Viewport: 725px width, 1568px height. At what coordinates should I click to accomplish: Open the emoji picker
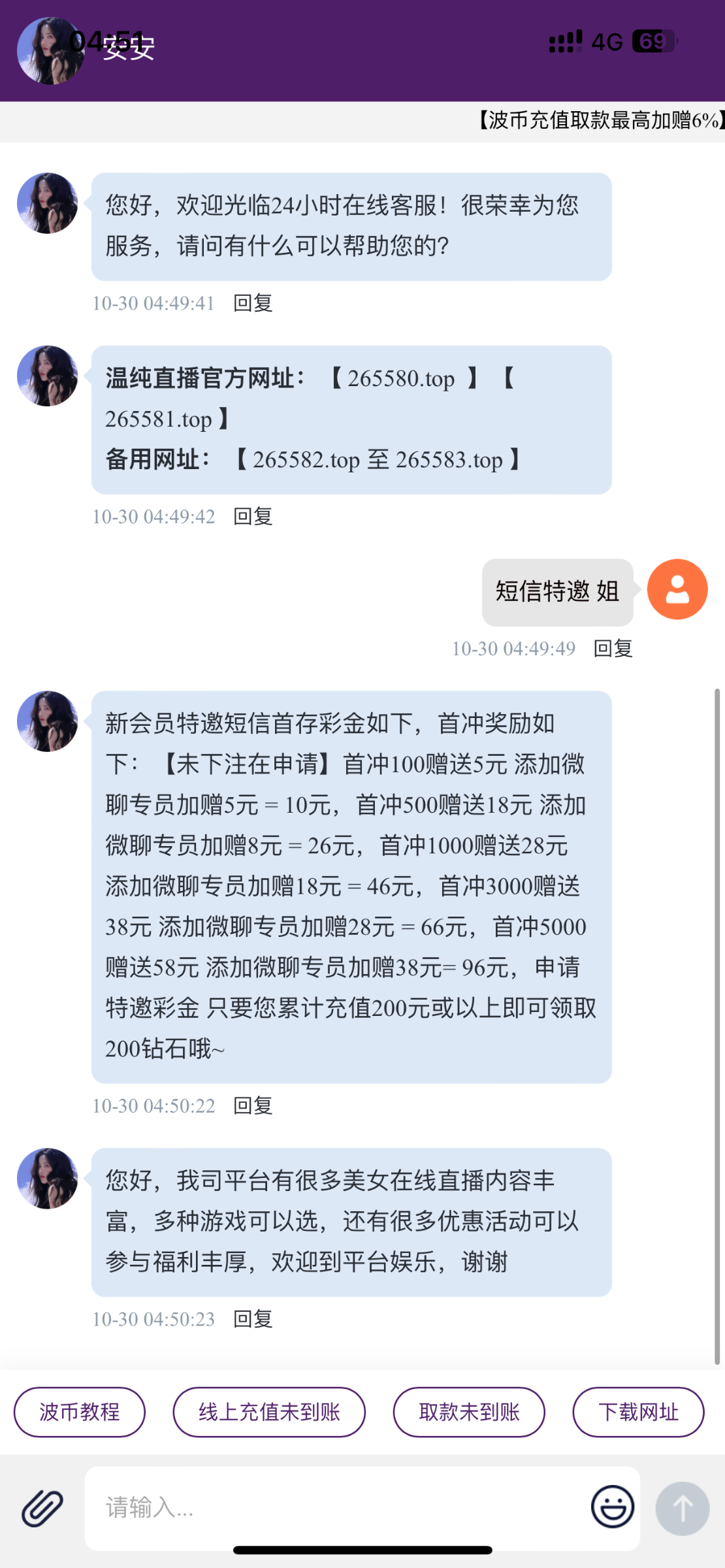pos(612,1507)
